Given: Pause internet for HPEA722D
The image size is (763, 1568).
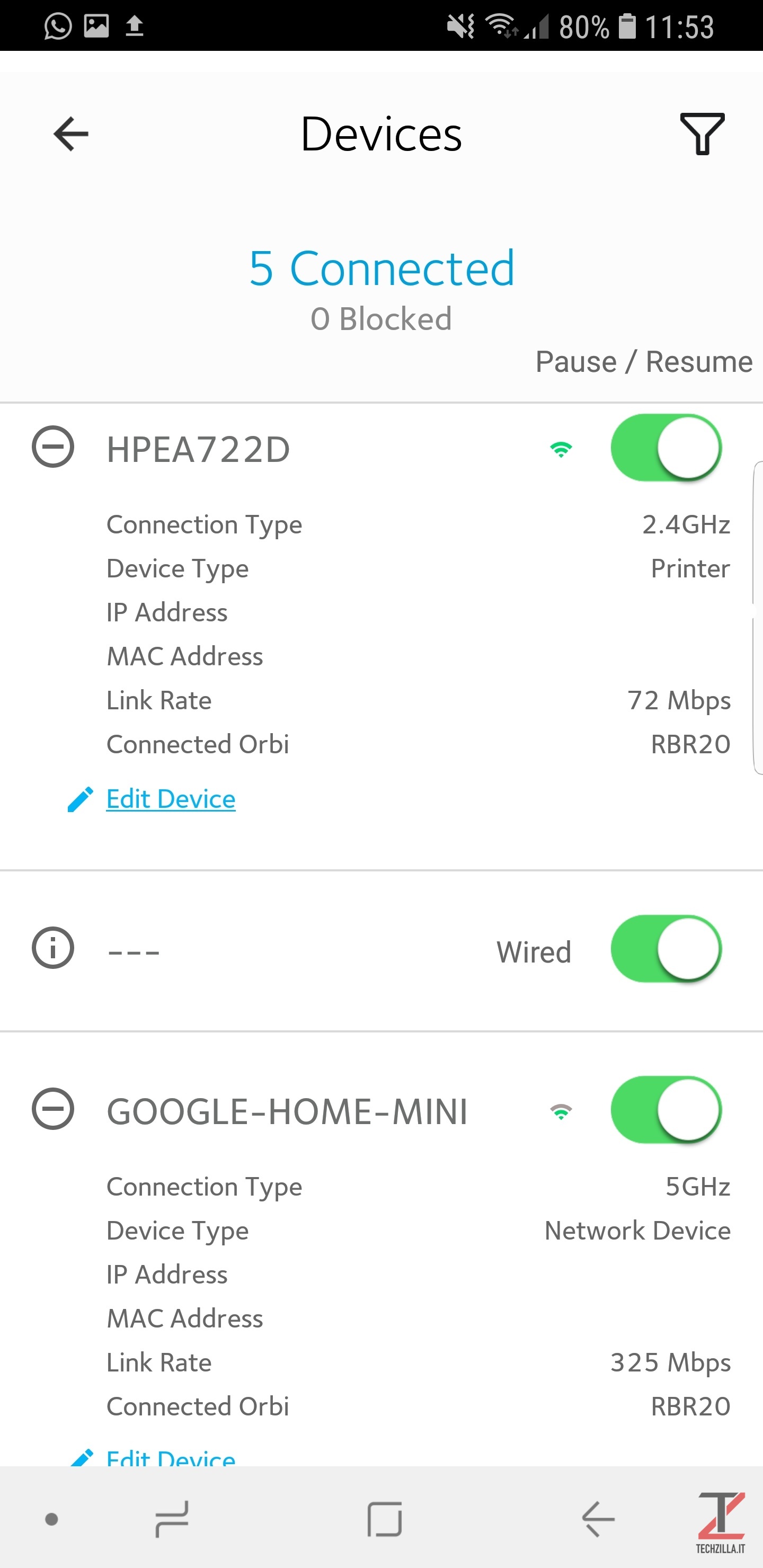Looking at the screenshot, I should click(666, 448).
